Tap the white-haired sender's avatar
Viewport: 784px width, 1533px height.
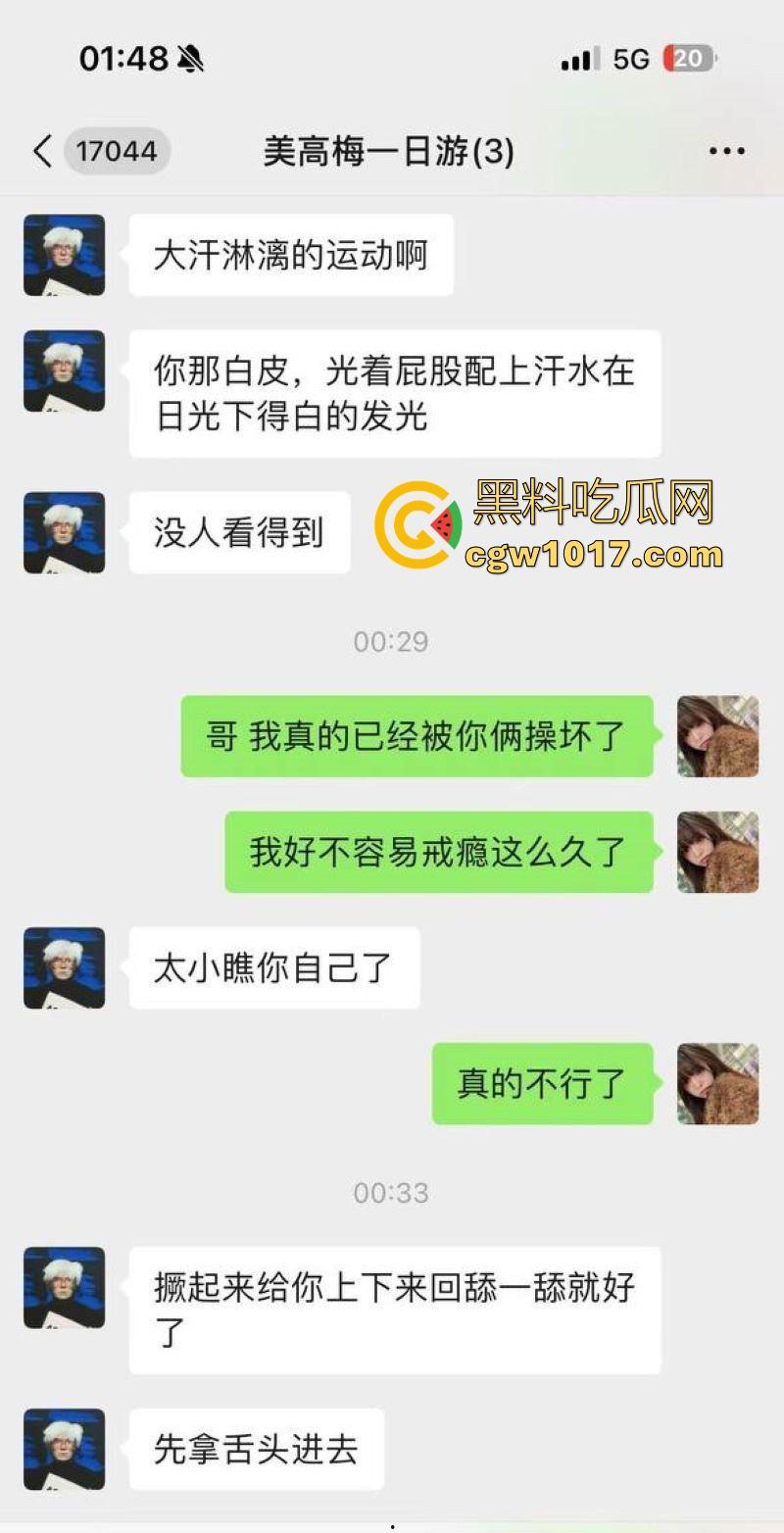point(63,253)
